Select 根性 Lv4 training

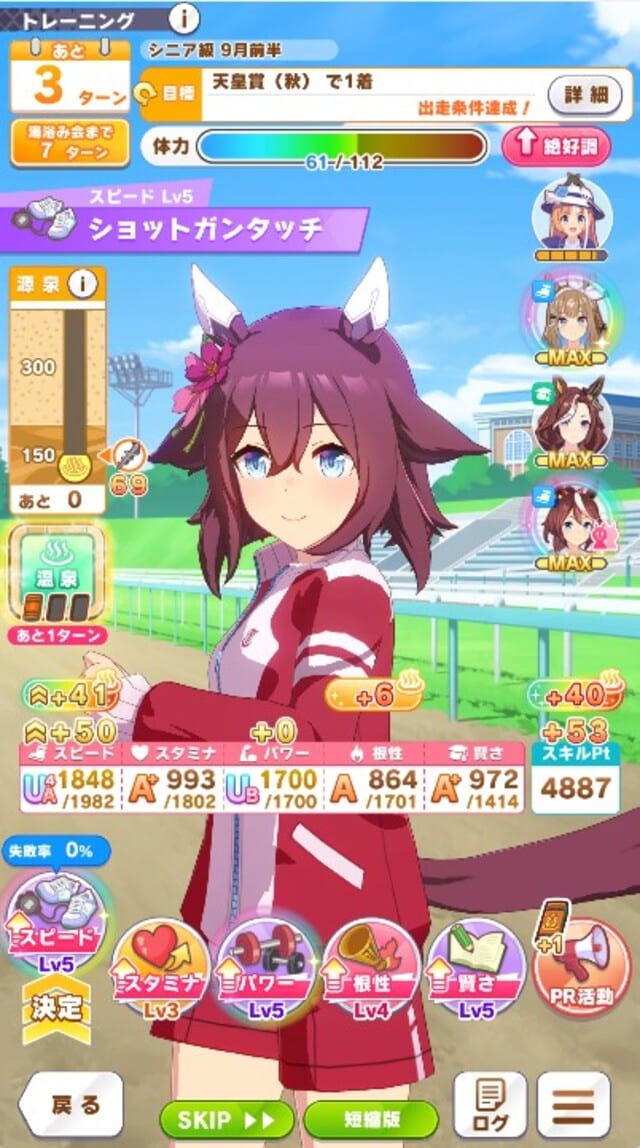point(372,965)
